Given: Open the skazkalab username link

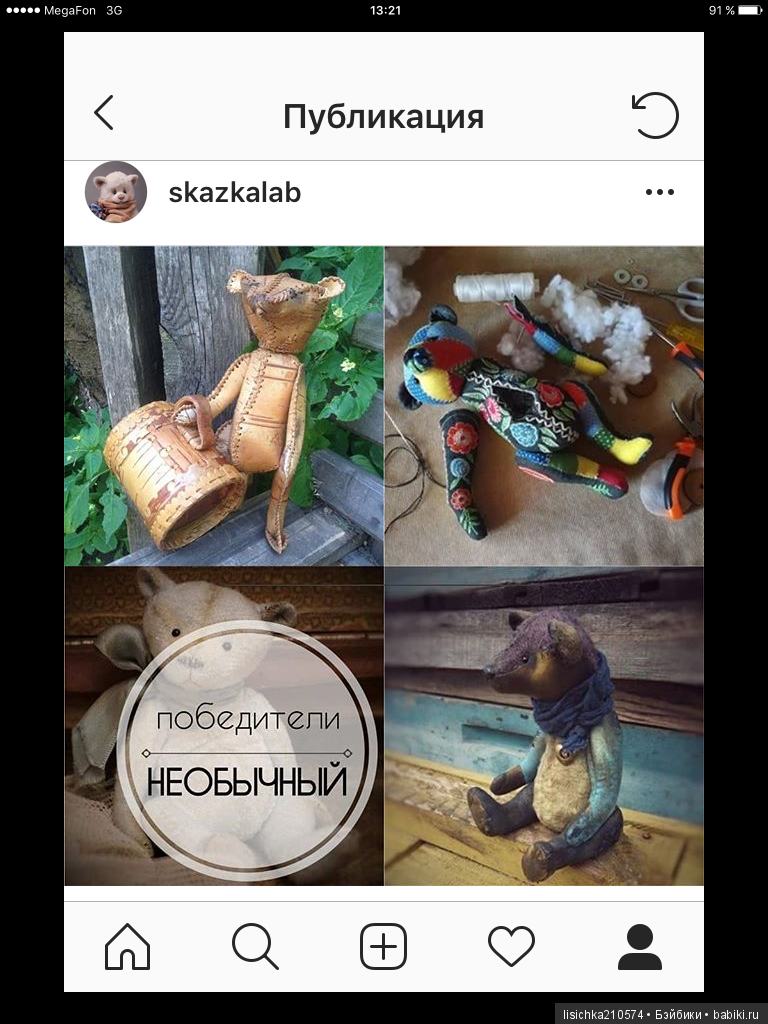Looking at the screenshot, I should click(234, 193).
